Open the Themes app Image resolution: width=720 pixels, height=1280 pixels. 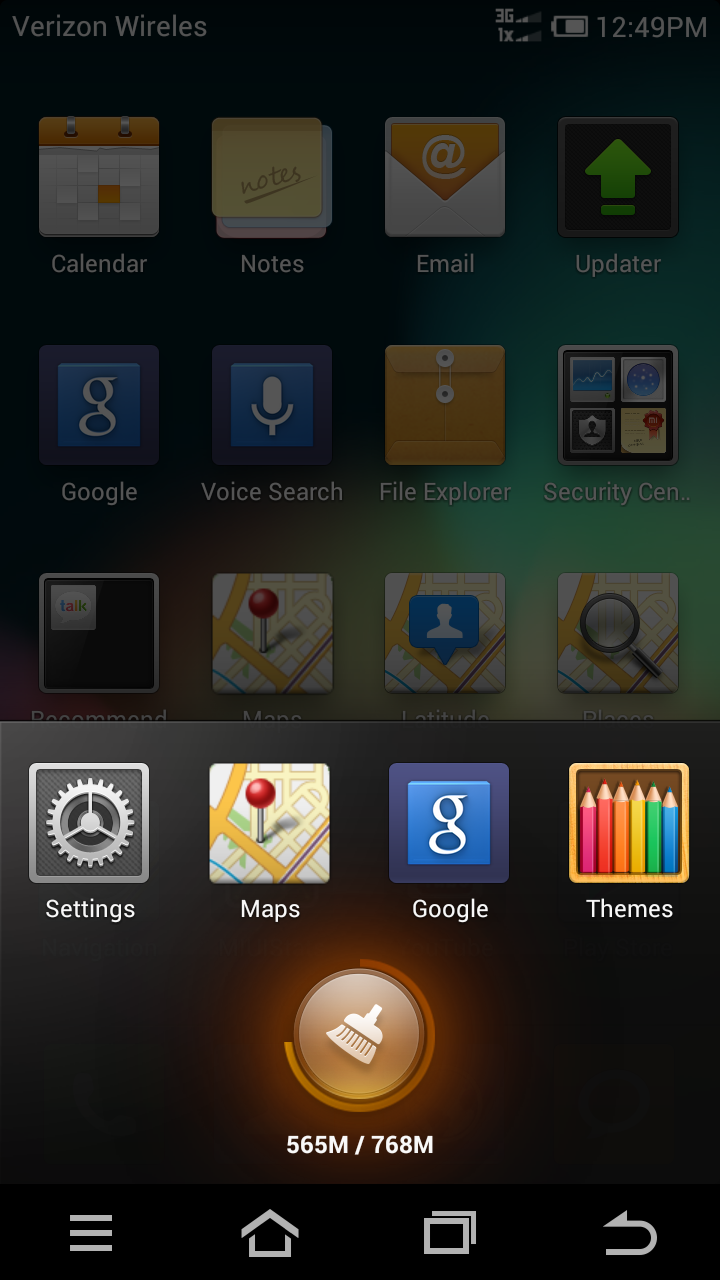tap(629, 823)
